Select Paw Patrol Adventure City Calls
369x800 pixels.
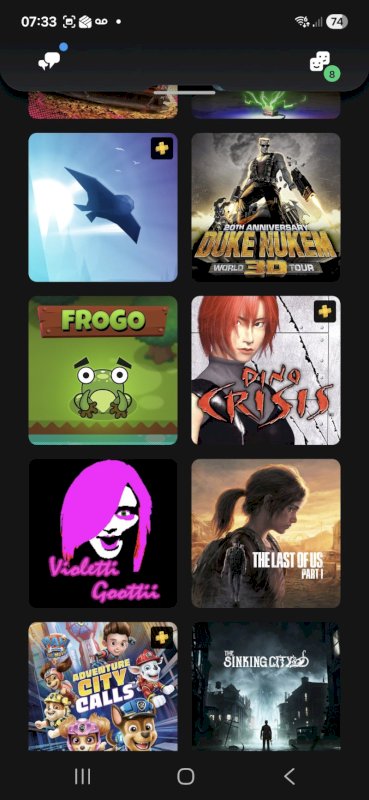103,686
